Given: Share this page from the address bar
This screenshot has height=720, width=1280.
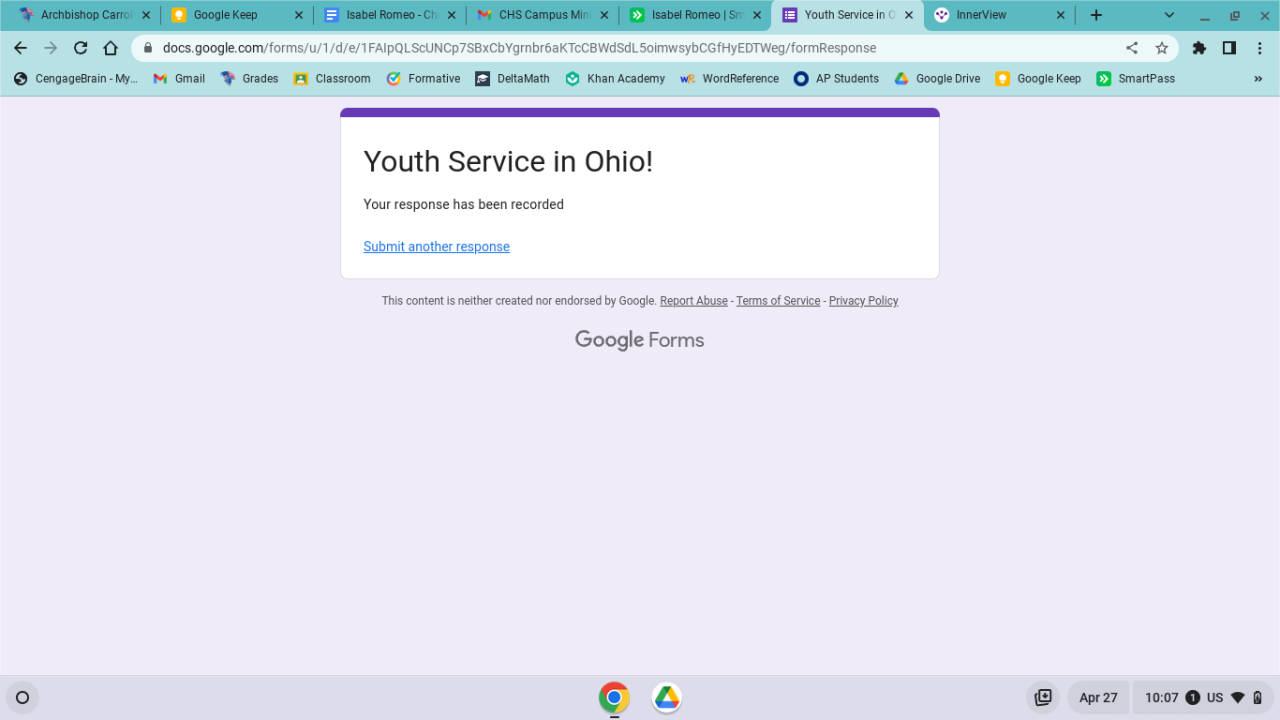Looking at the screenshot, I should tap(1132, 48).
